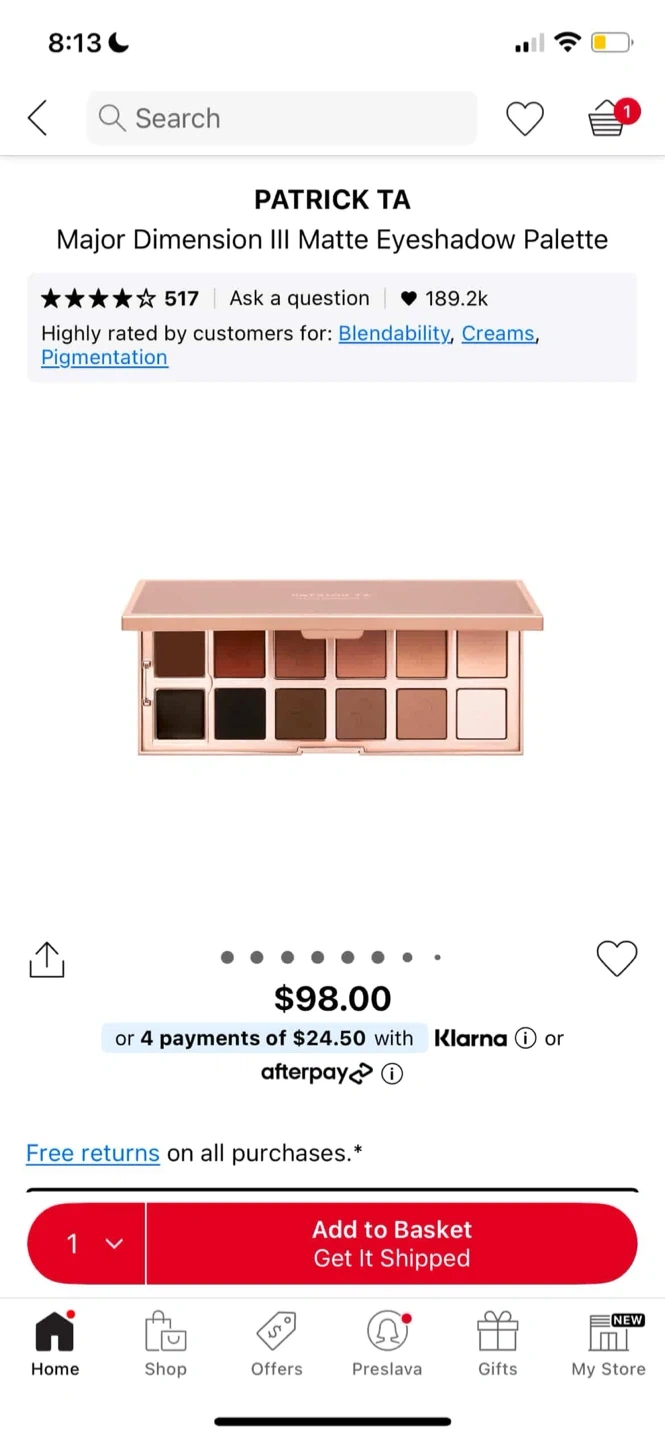
Task: Open the Pigmentation highlight link
Action: [104, 357]
